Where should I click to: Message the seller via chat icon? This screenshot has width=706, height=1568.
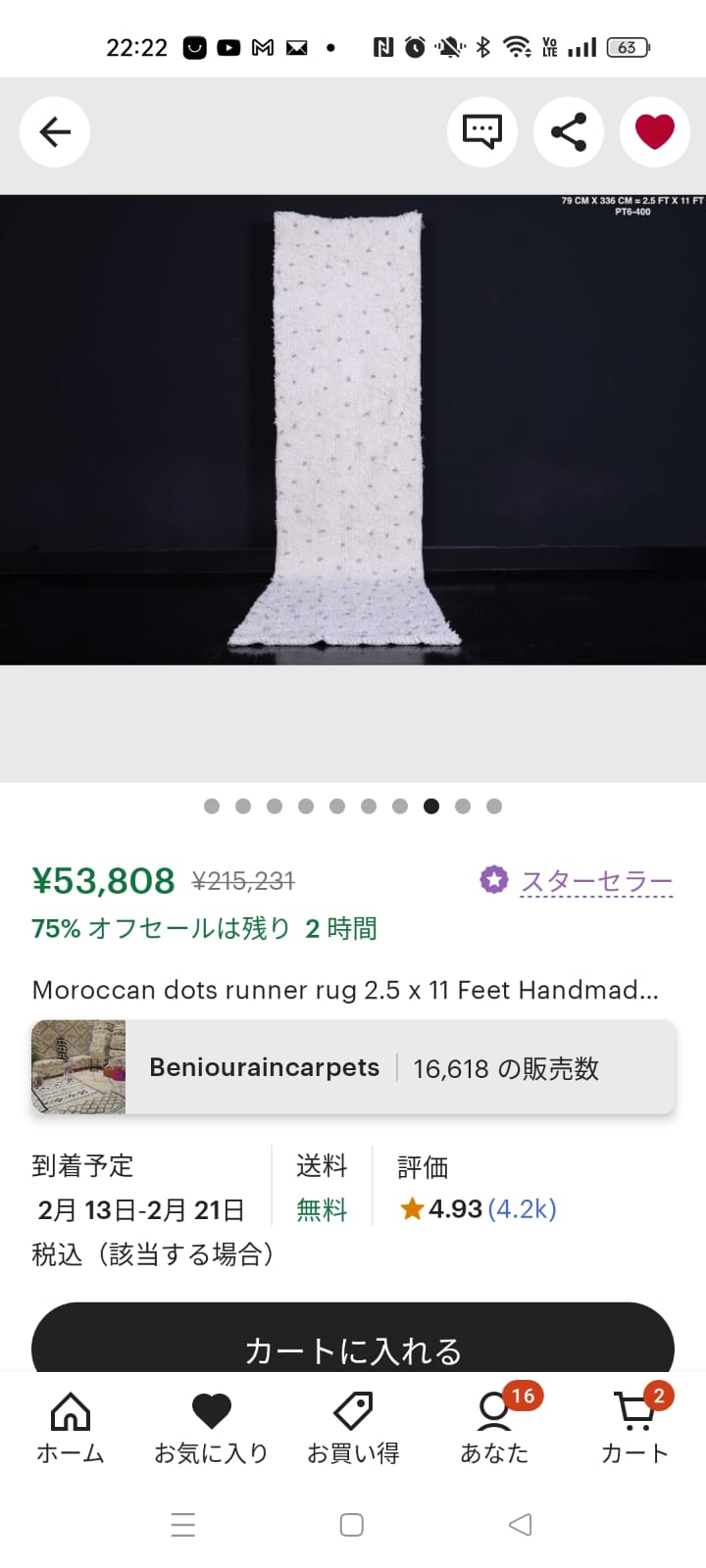482,132
